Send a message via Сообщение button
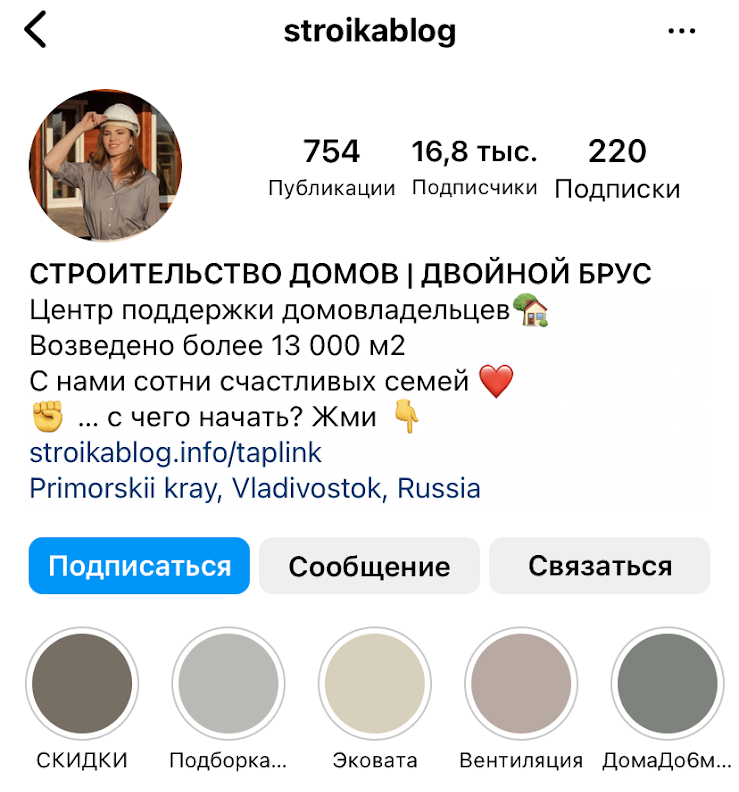This screenshot has height=792, width=739. click(369, 566)
